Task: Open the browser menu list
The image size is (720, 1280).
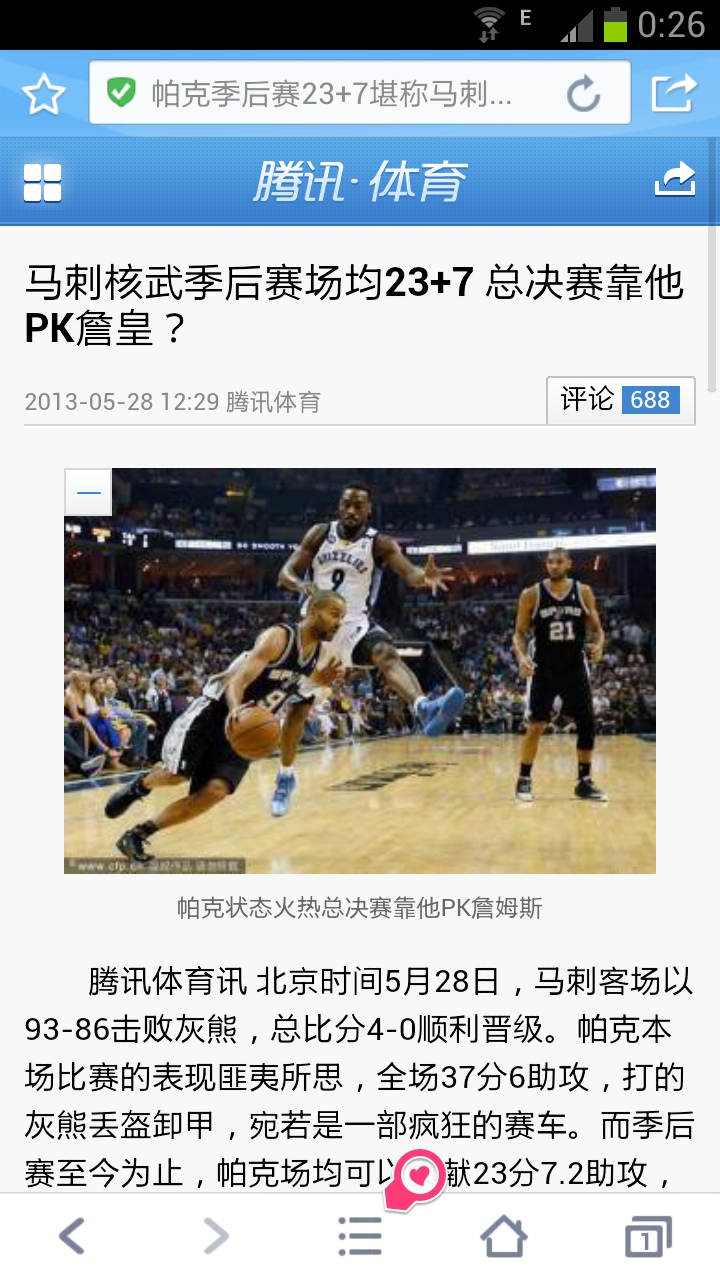Action: (360, 1237)
